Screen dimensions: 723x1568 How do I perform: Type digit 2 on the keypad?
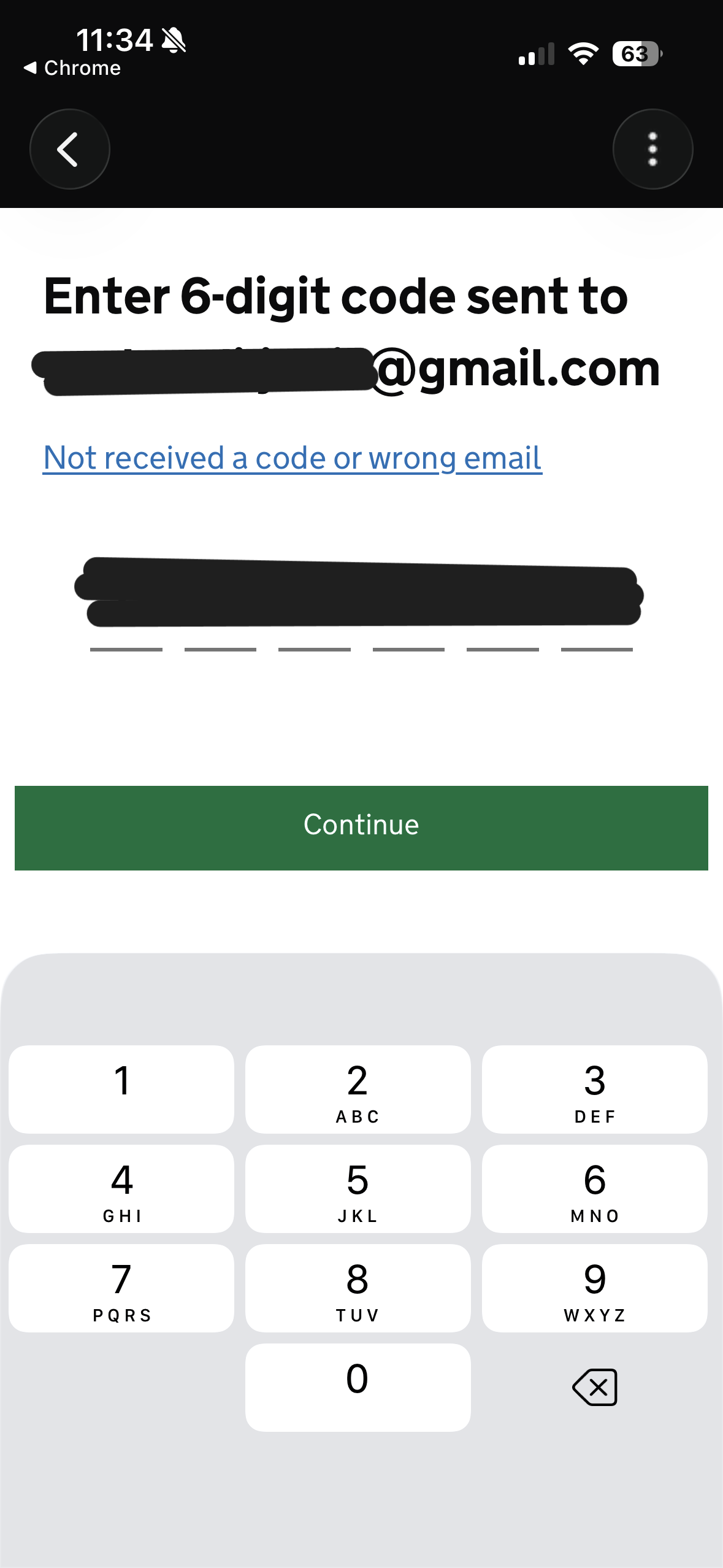pos(358,1089)
